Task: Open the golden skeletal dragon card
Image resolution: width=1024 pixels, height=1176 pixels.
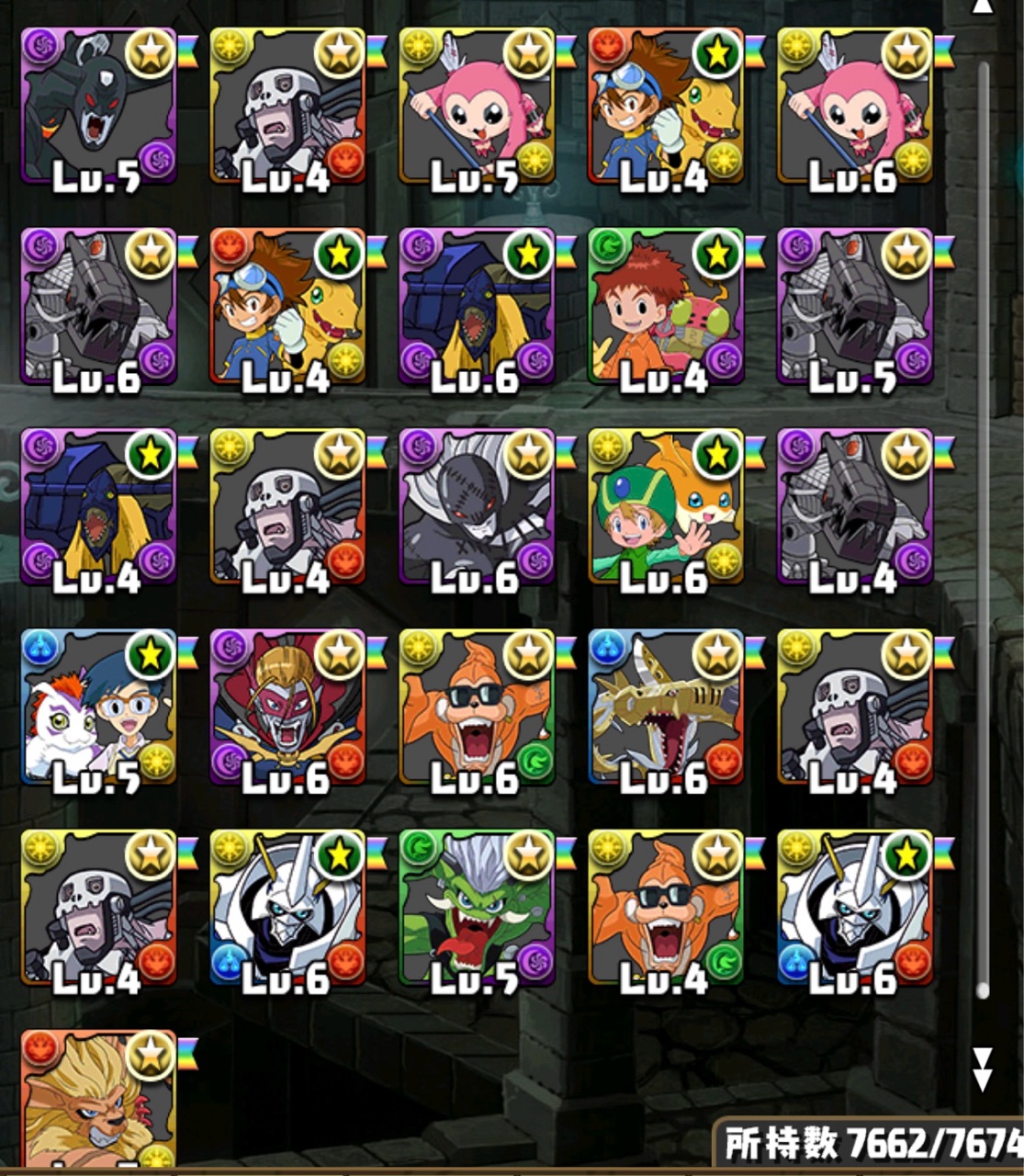Action: [x=666, y=708]
